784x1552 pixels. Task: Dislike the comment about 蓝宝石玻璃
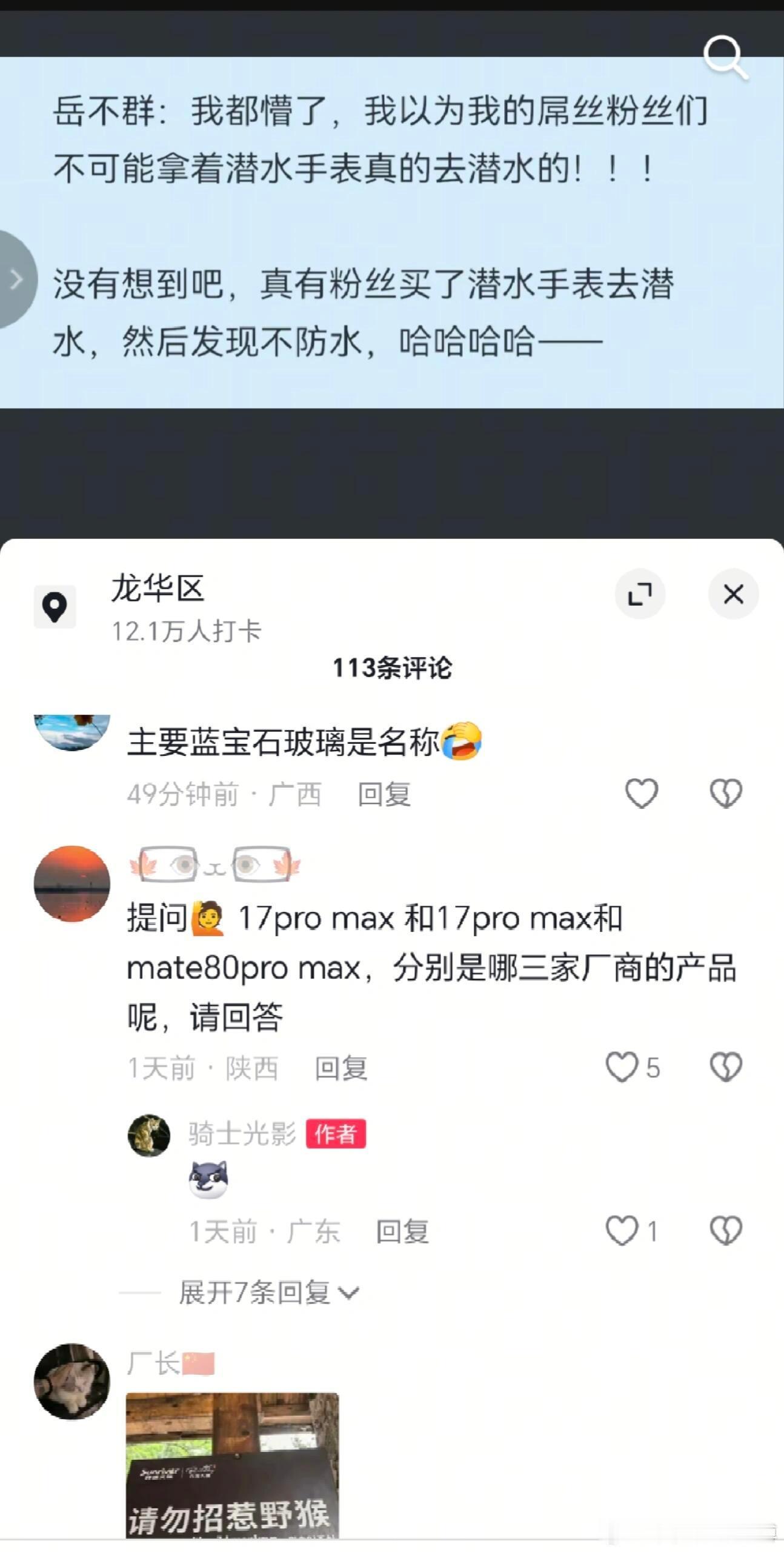(725, 792)
